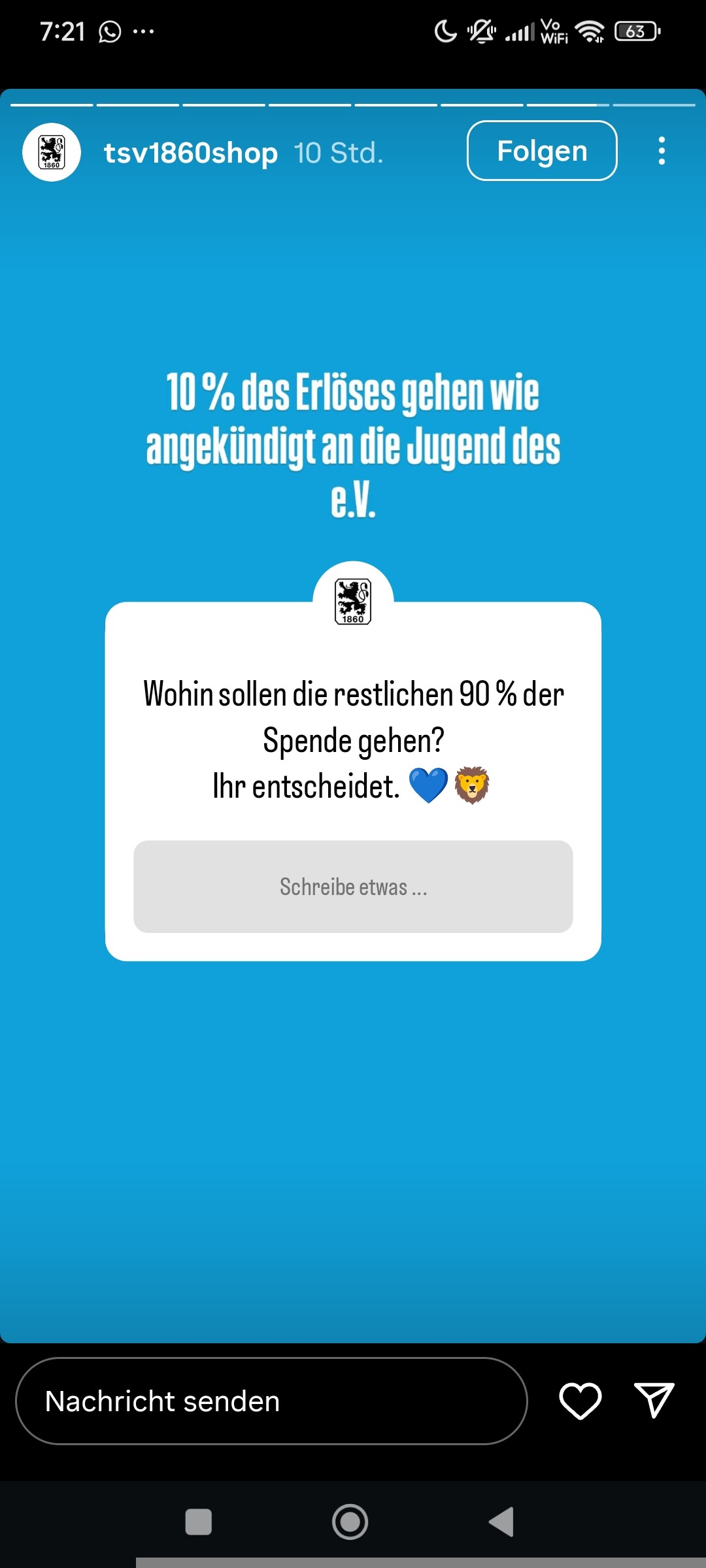The image size is (706, 1568).
Task: Open the story overflow menu
Action: click(662, 151)
